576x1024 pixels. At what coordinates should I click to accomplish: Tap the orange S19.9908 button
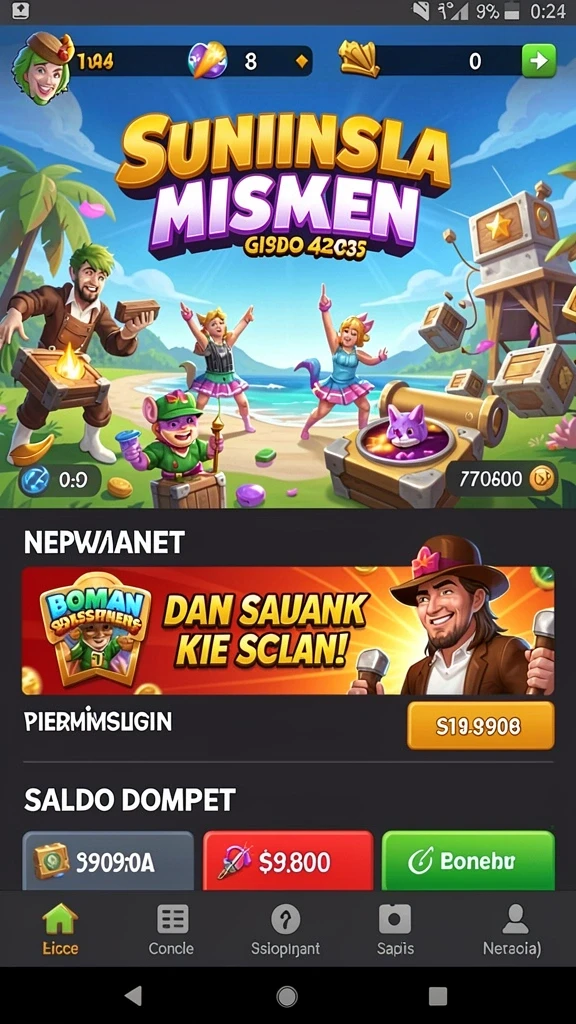coord(481,726)
